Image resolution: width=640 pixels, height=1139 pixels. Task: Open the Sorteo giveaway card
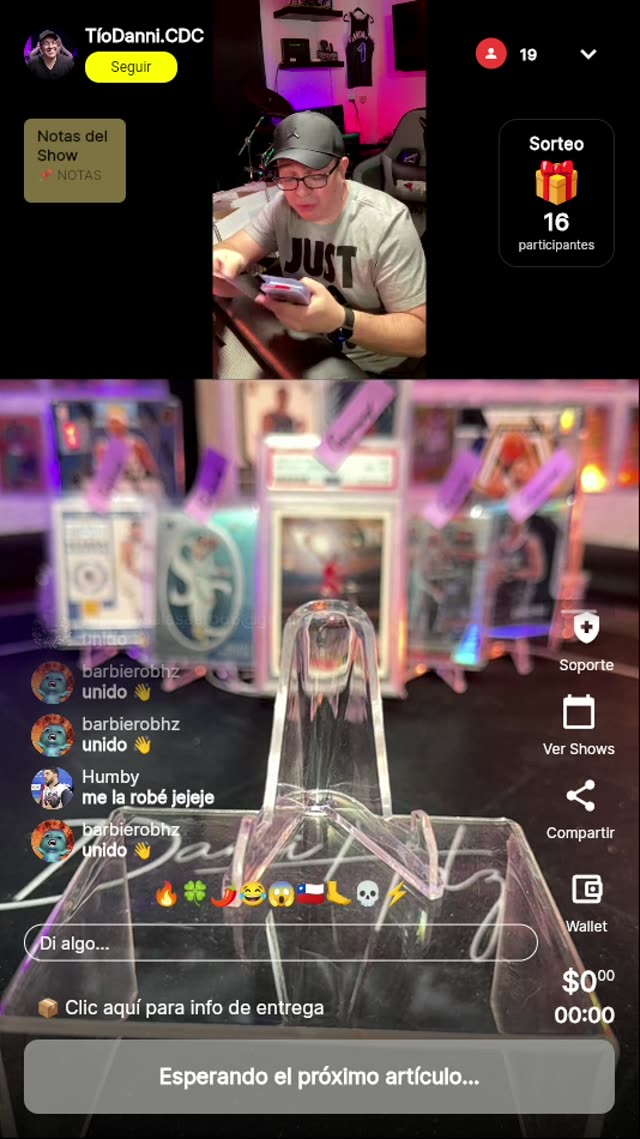556,193
